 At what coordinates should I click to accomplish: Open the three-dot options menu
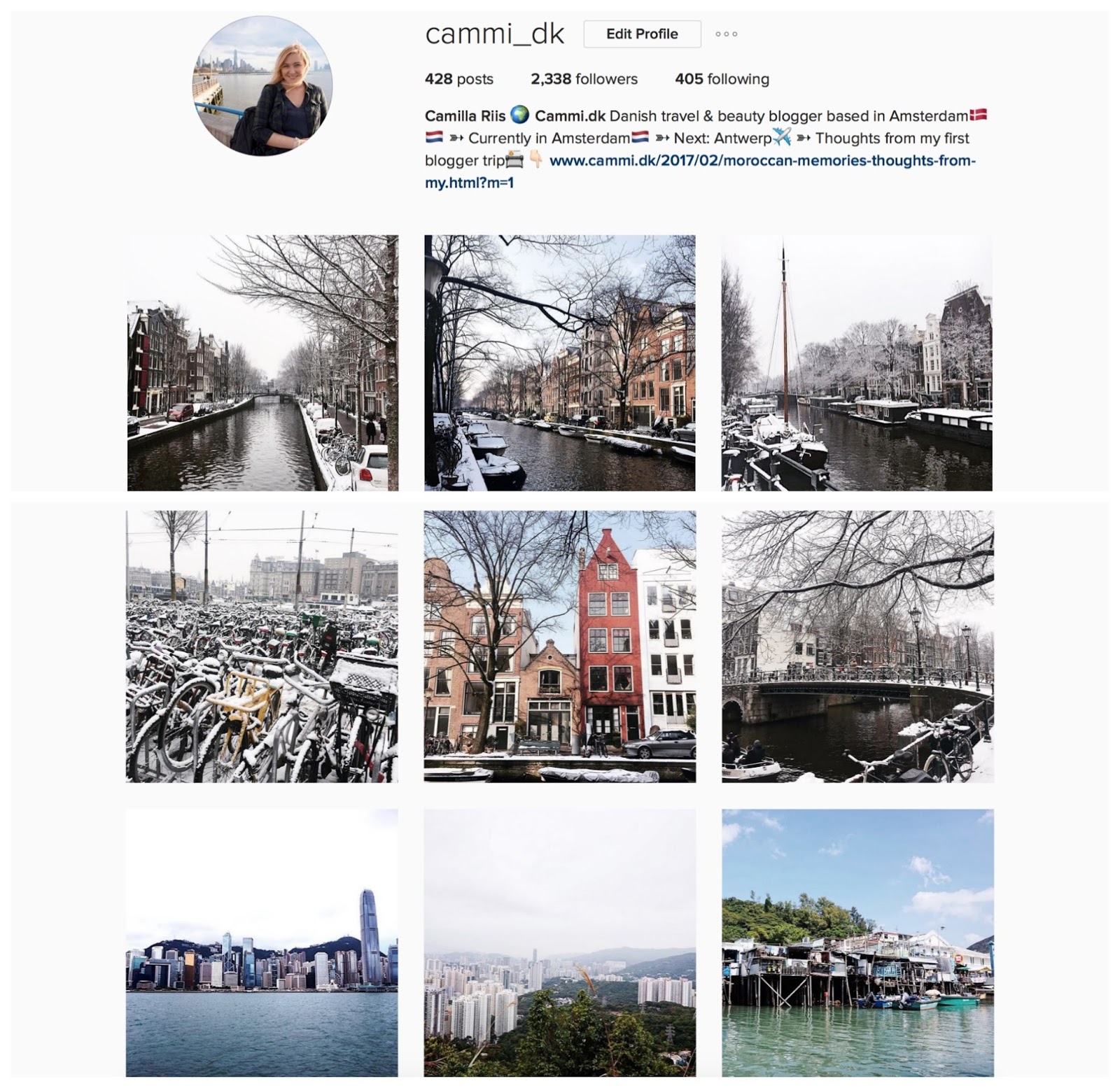click(726, 34)
